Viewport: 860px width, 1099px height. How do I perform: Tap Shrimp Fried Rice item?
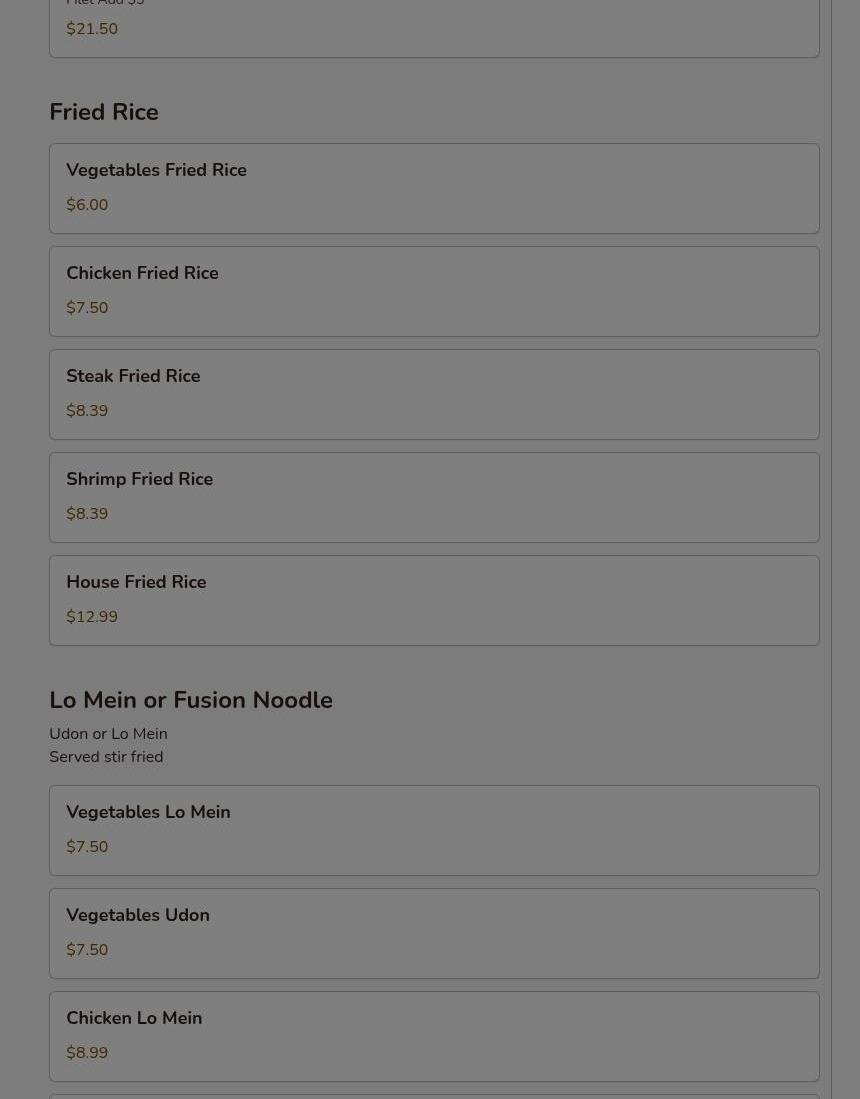coord(434,497)
